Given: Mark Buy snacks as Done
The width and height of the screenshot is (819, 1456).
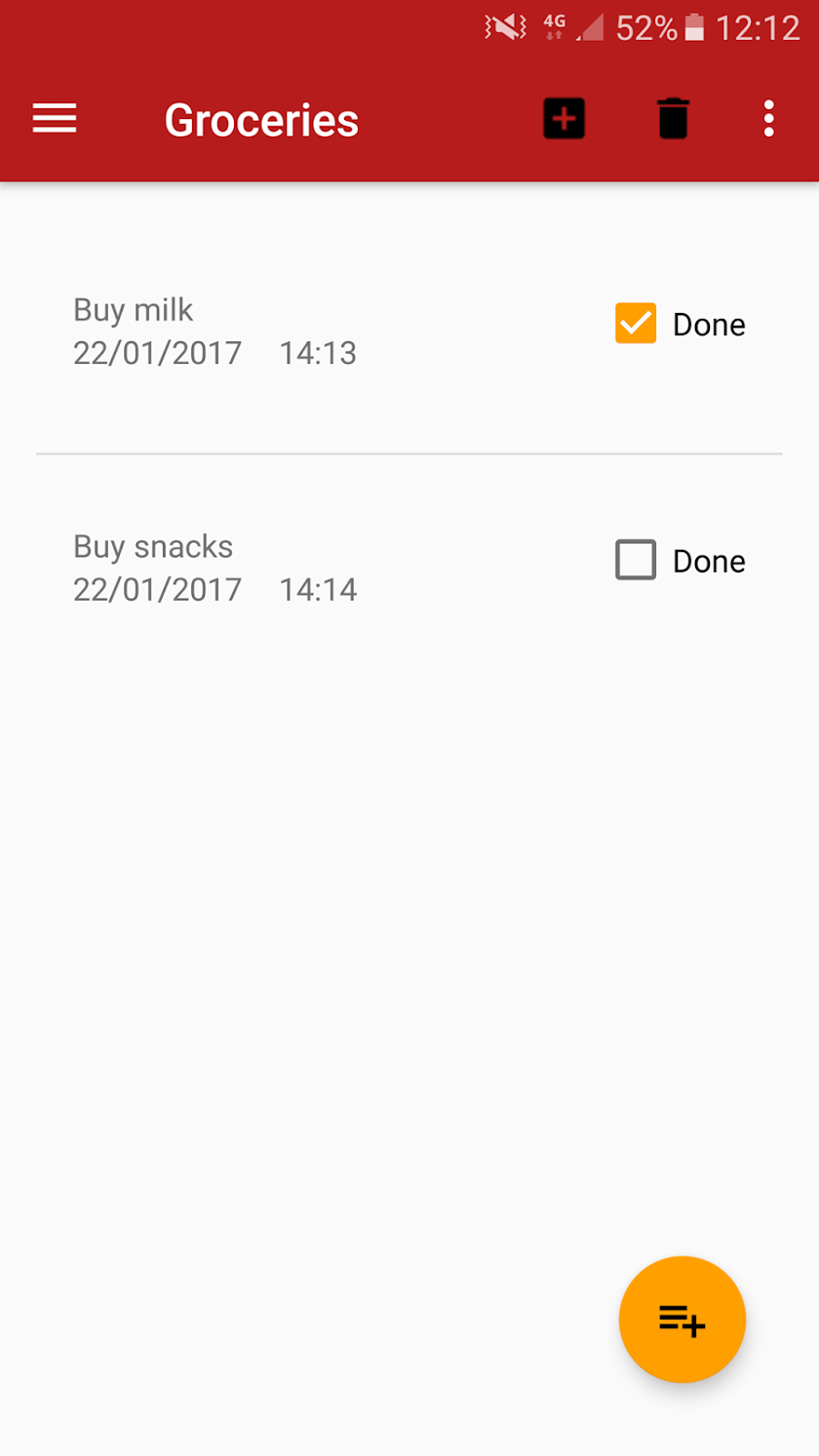Looking at the screenshot, I should (636, 561).
